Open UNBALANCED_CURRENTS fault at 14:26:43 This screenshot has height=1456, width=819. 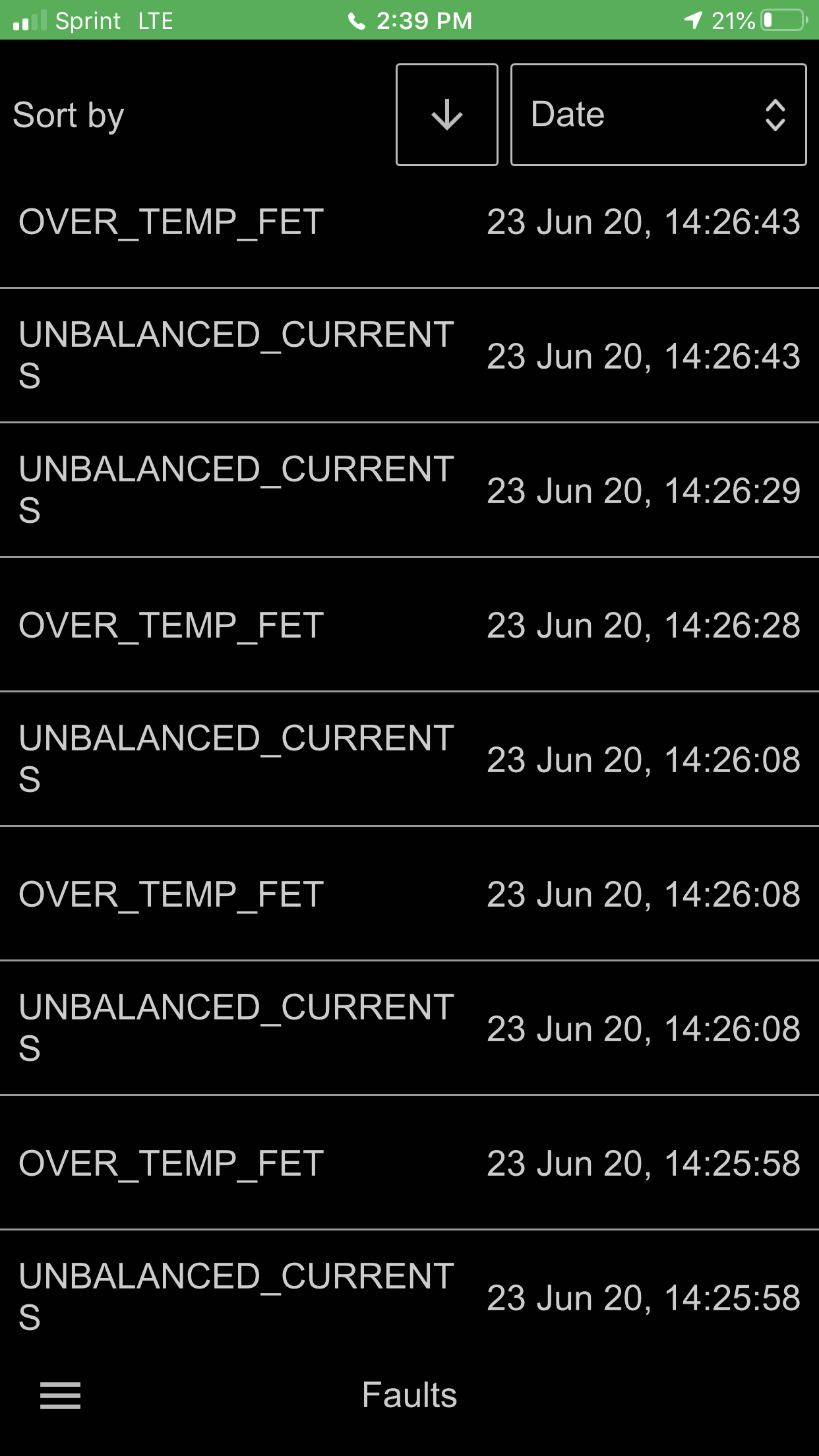click(x=409, y=355)
